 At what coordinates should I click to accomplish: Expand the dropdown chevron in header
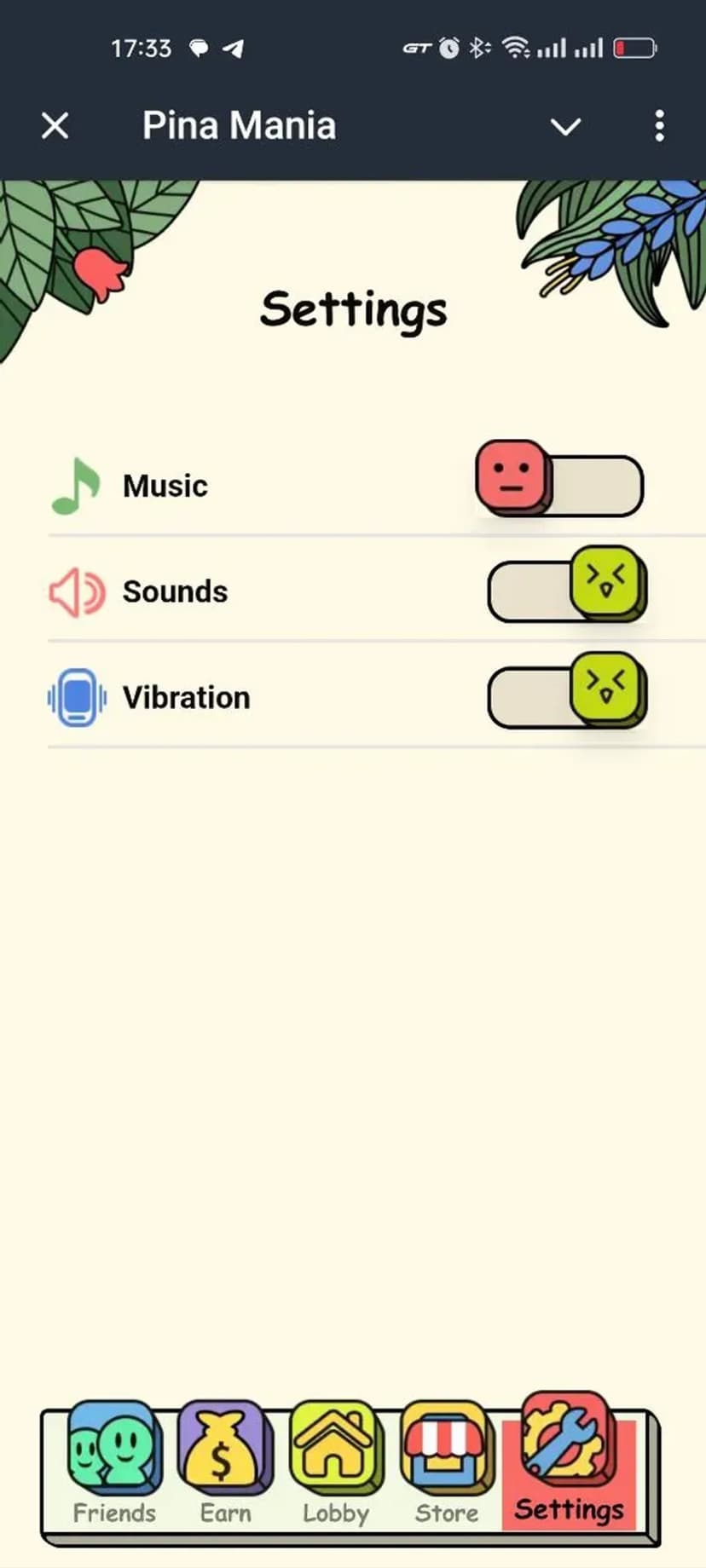pos(565,127)
